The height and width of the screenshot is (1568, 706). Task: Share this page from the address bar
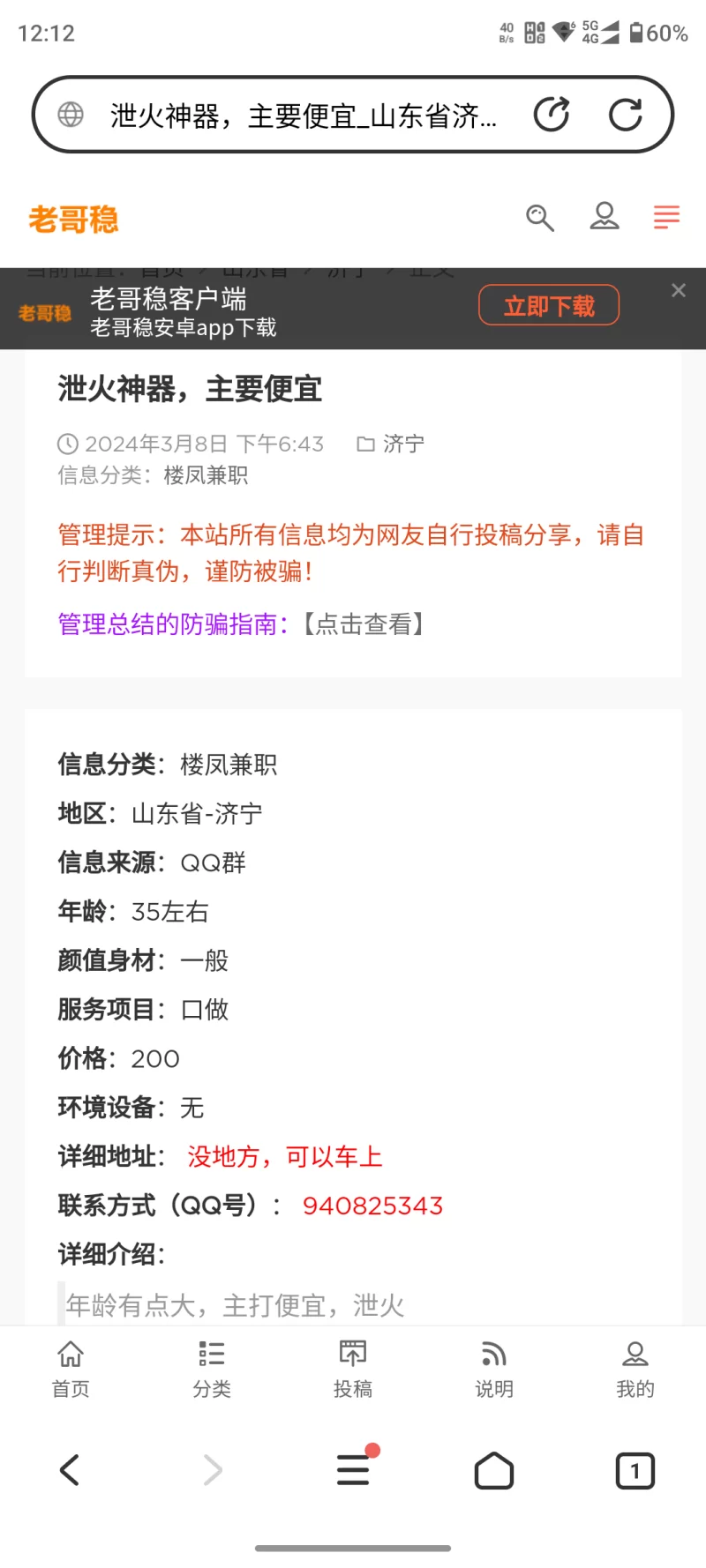[552, 115]
